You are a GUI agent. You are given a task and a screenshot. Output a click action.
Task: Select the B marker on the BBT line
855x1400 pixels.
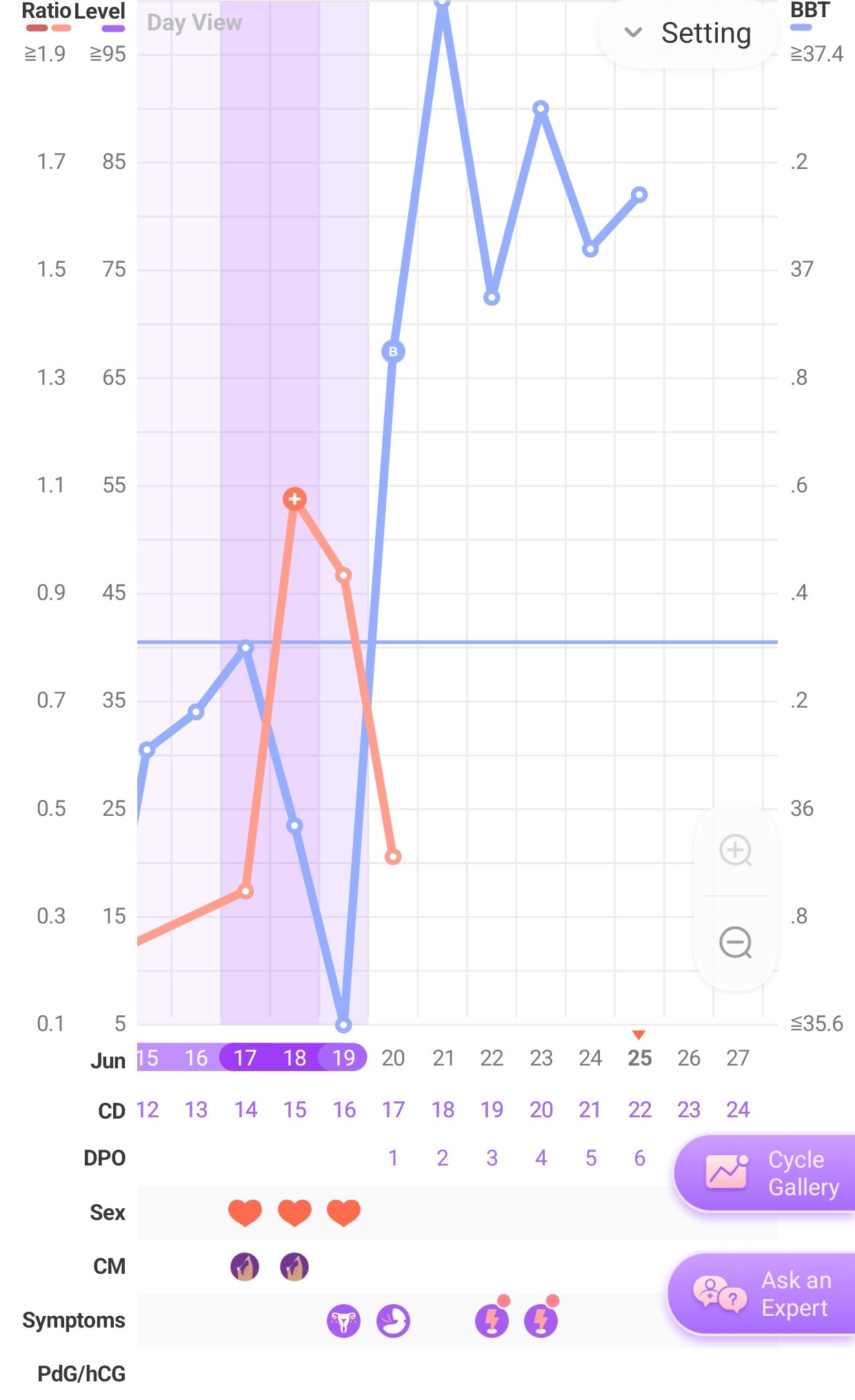pos(393,352)
